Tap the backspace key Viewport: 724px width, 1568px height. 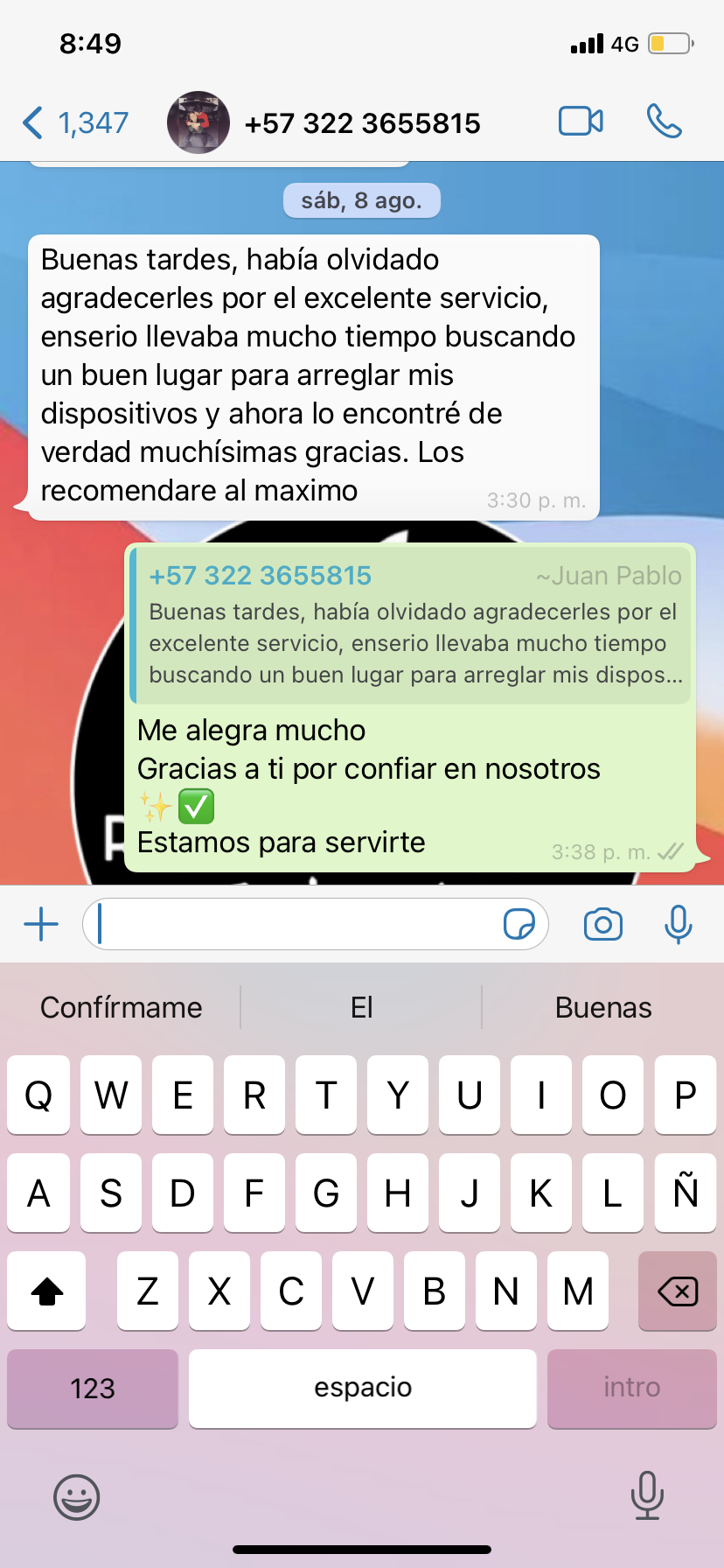(x=677, y=1291)
